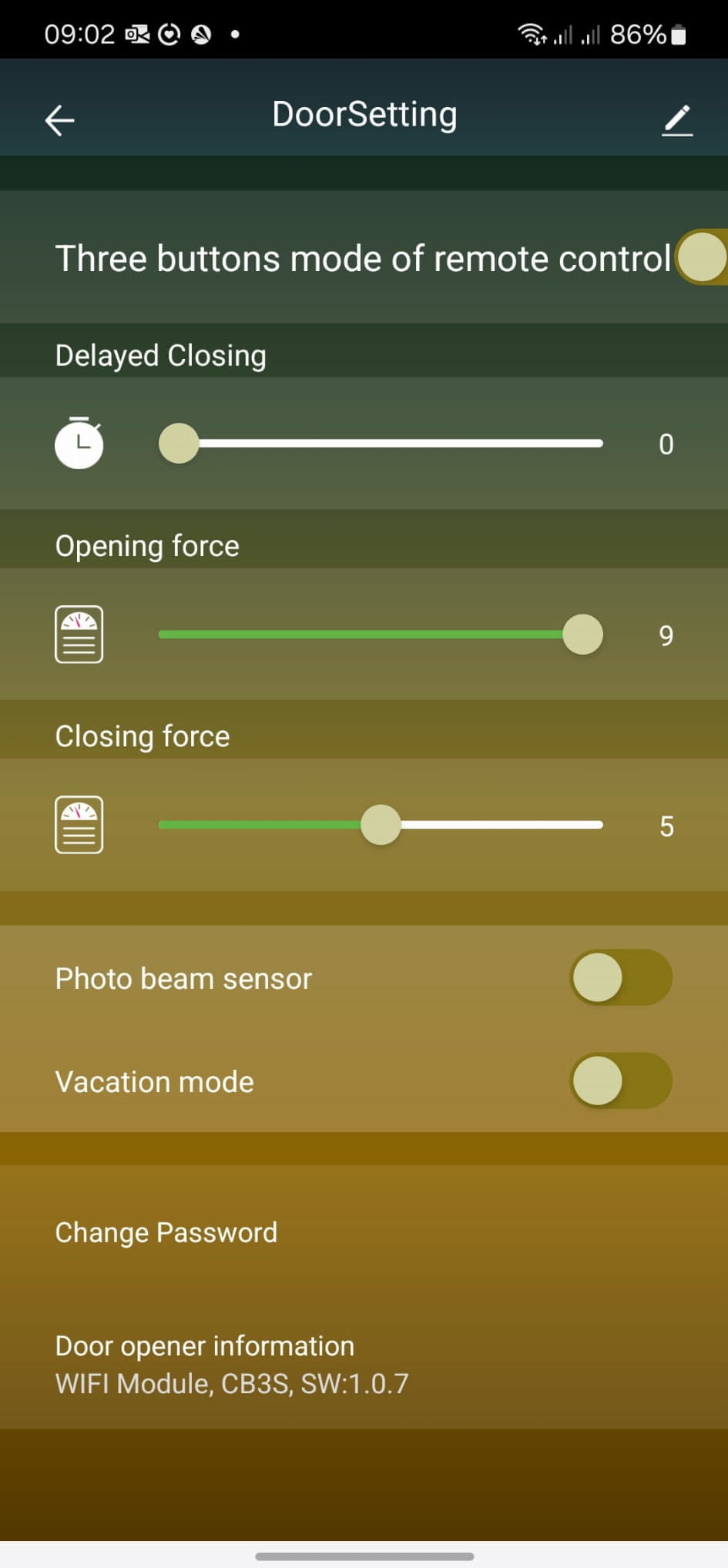Go back from DoorSetting
The image size is (728, 1568).
pos(59,120)
